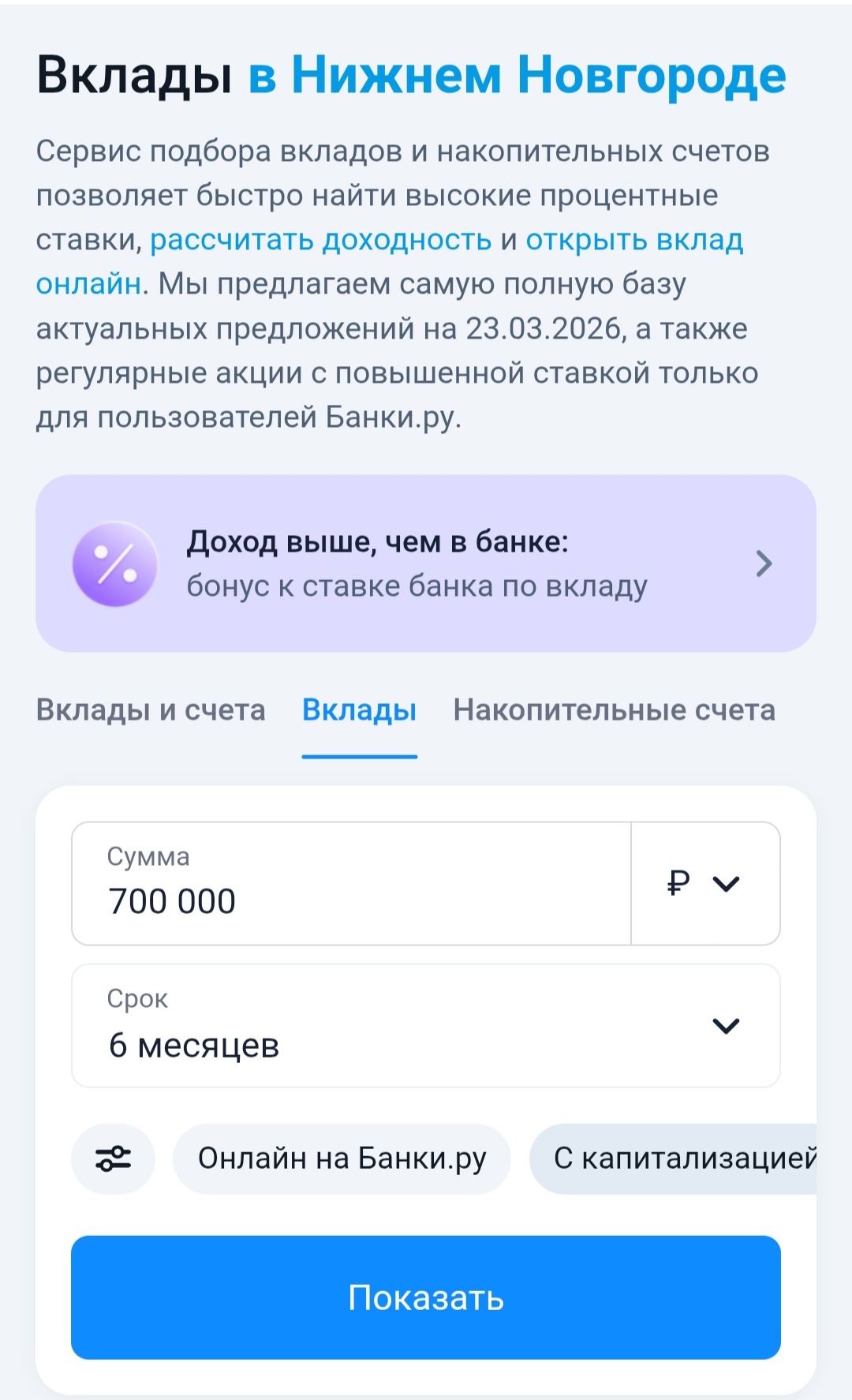Image resolution: width=852 pixels, height=1400 pixels.
Task: Click the chevron next to the ruble sign
Action: (x=726, y=884)
